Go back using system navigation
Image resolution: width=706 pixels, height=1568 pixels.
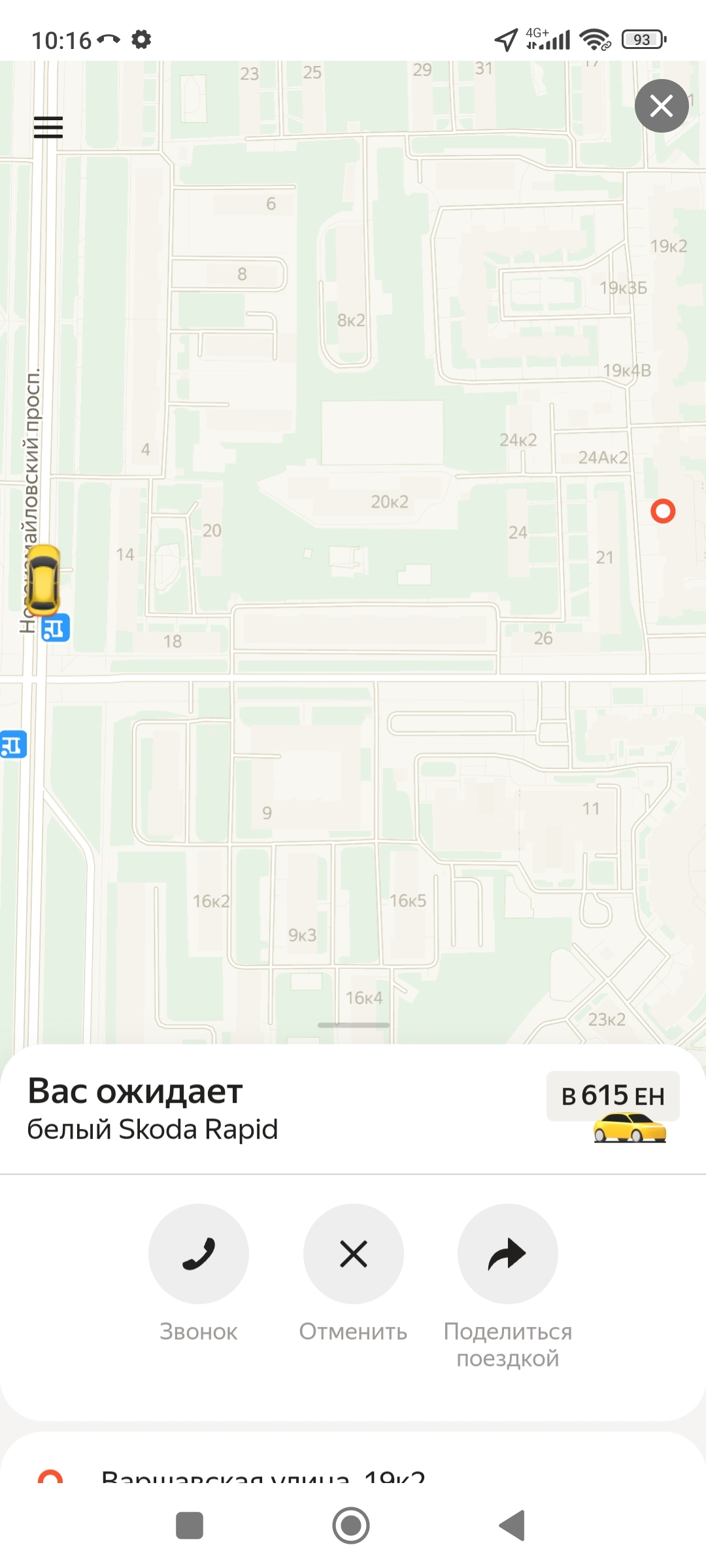513,1526
